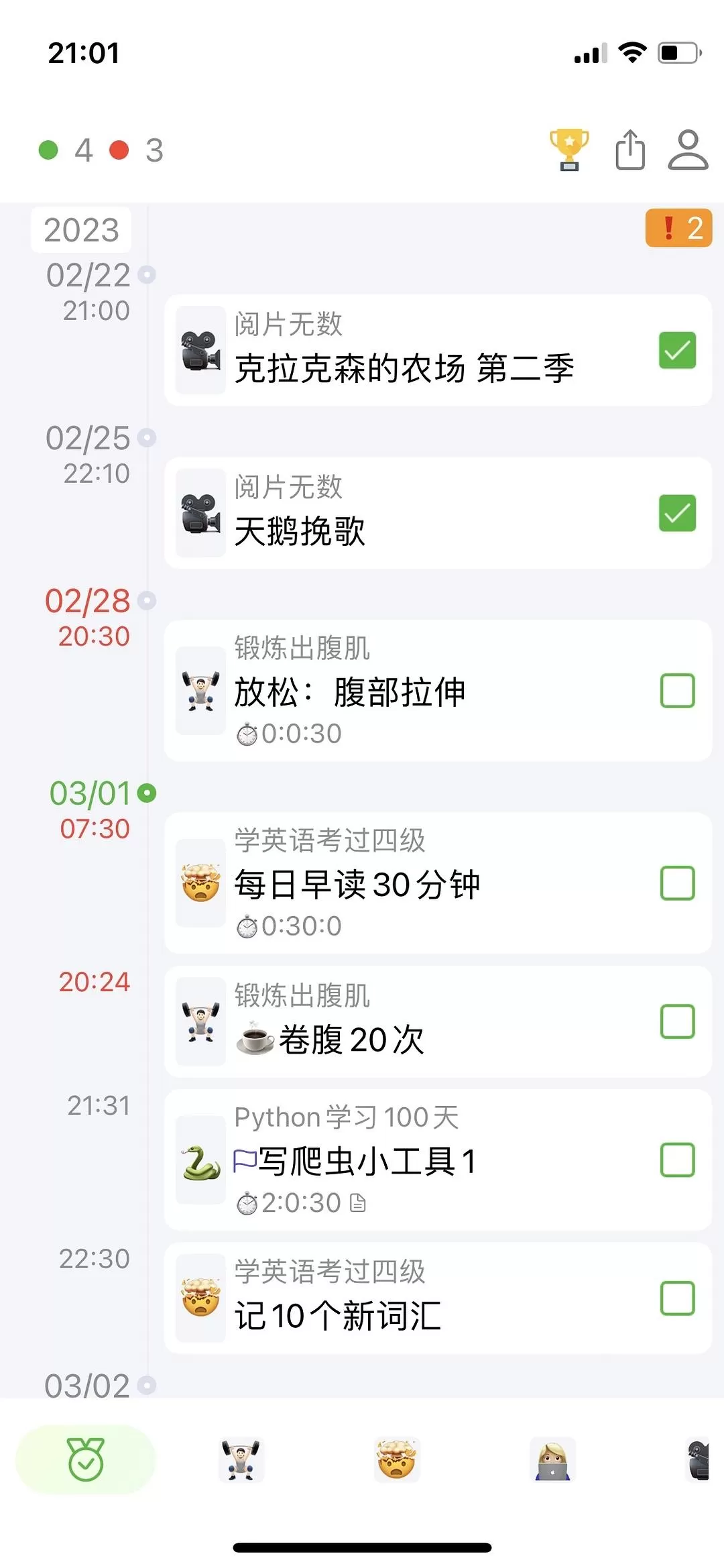This screenshot has height=1568, width=724.
Task: Switch to the woman-with-laptop tab
Action: pos(552,1459)
